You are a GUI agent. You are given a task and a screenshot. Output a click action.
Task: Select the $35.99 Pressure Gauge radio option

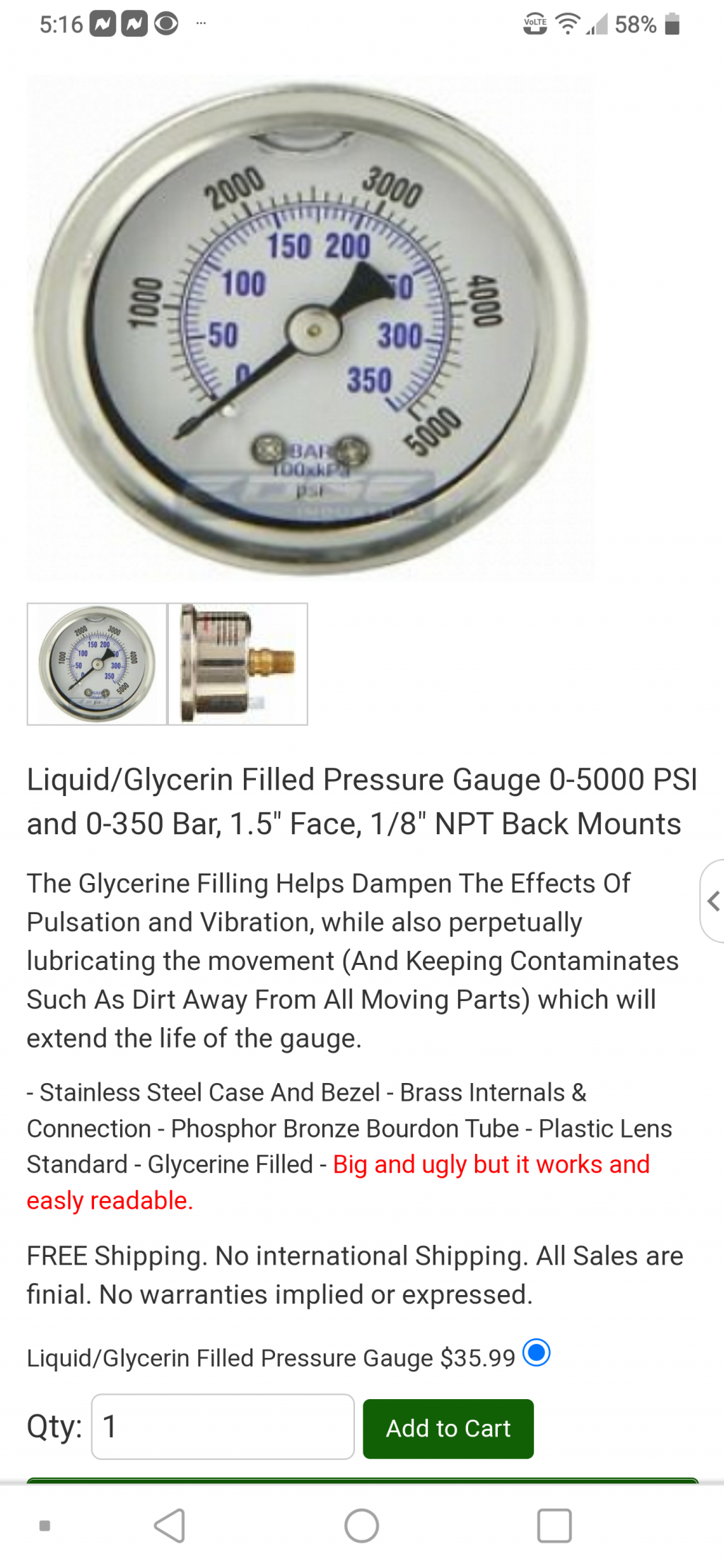536,1352
